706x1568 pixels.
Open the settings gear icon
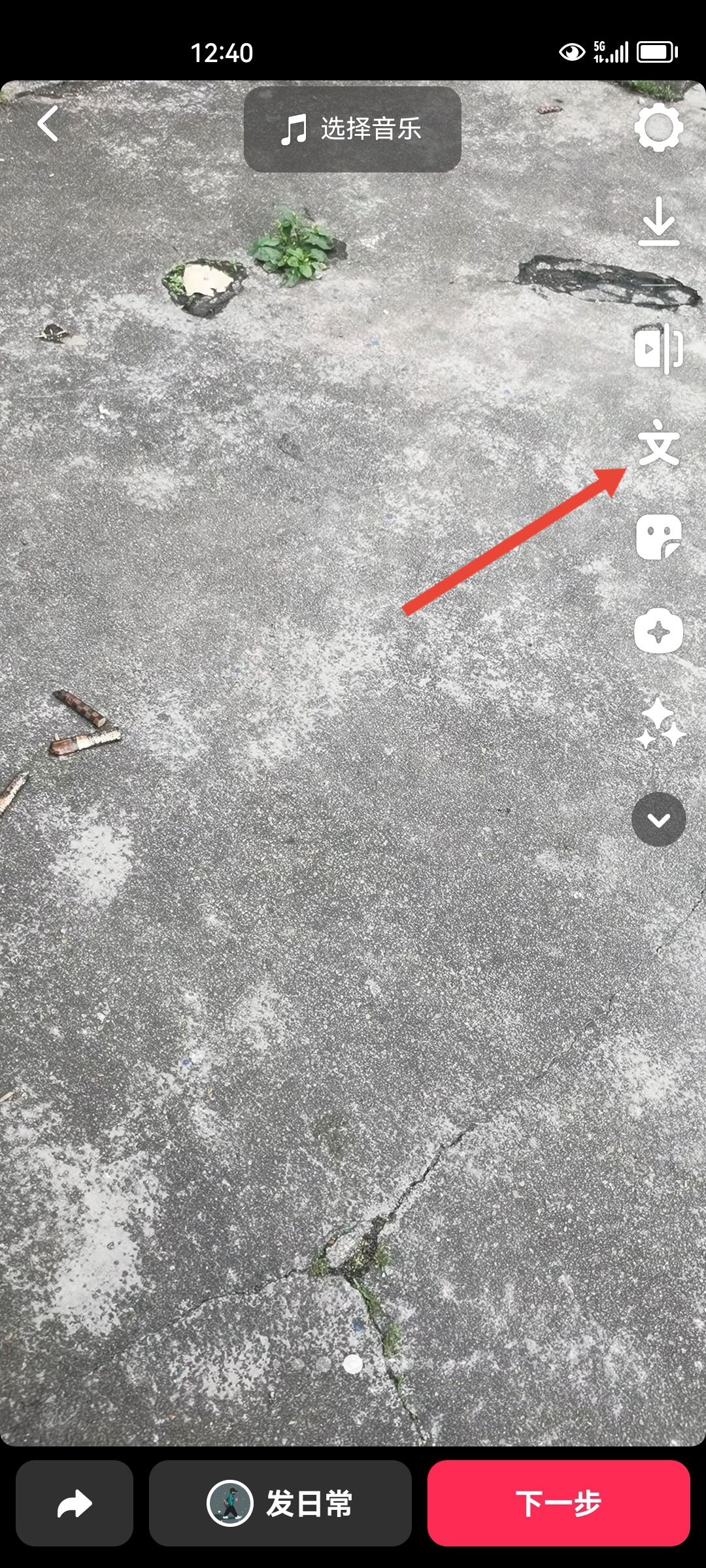[x=658, y=127]
